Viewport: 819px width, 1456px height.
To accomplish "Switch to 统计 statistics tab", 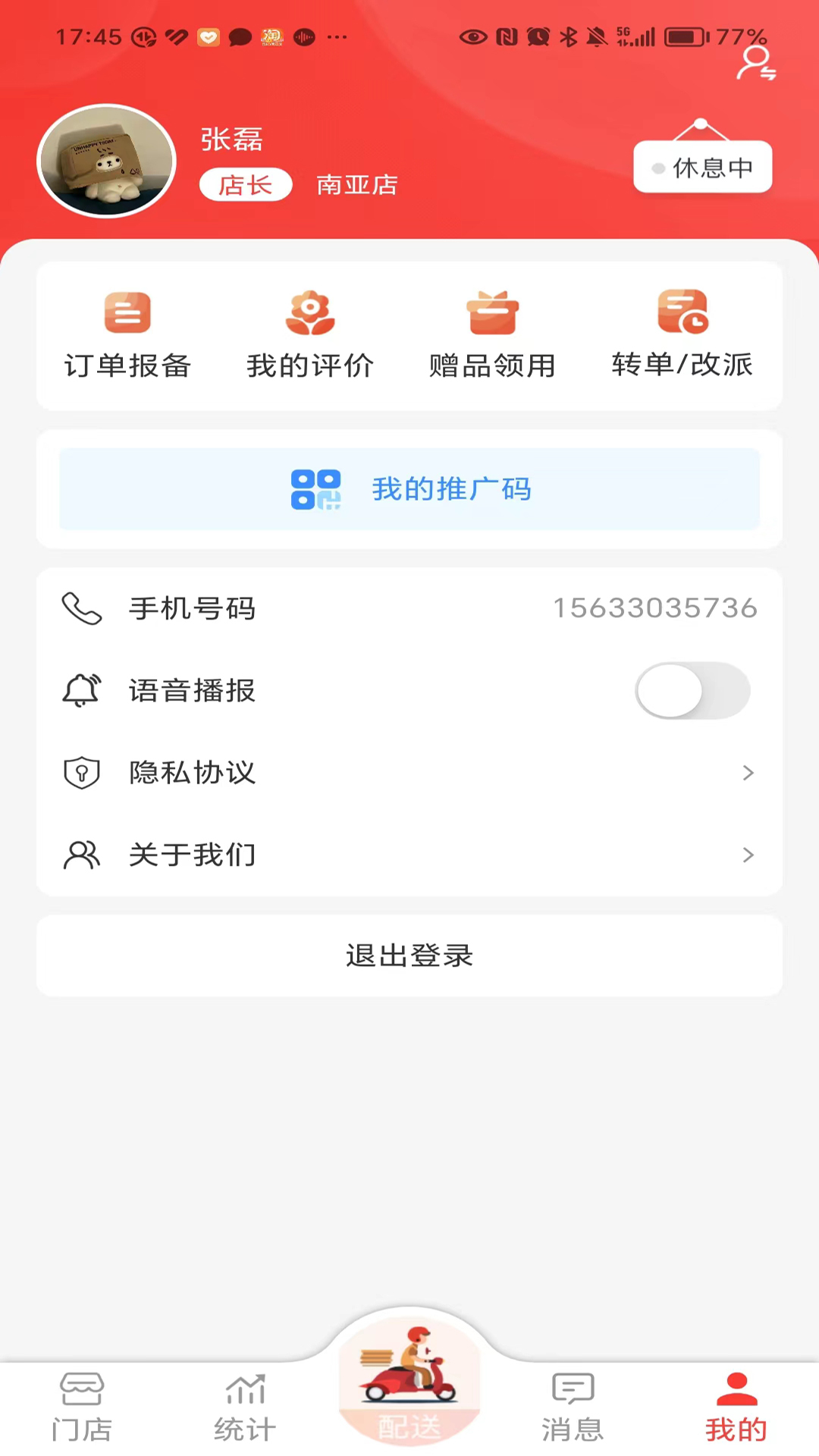I will tap(246, 1407).
